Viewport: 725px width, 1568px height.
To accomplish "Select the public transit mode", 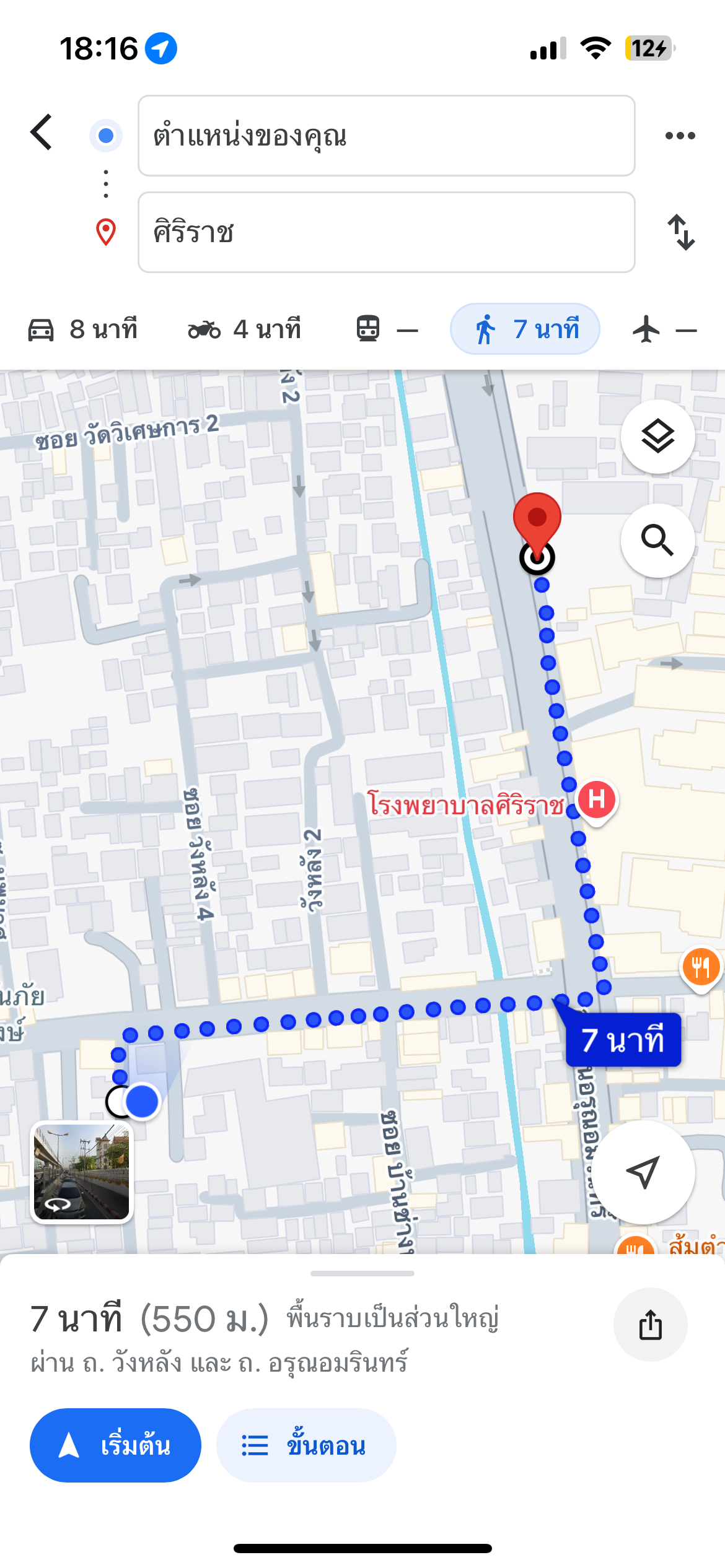I will point(387,329).
